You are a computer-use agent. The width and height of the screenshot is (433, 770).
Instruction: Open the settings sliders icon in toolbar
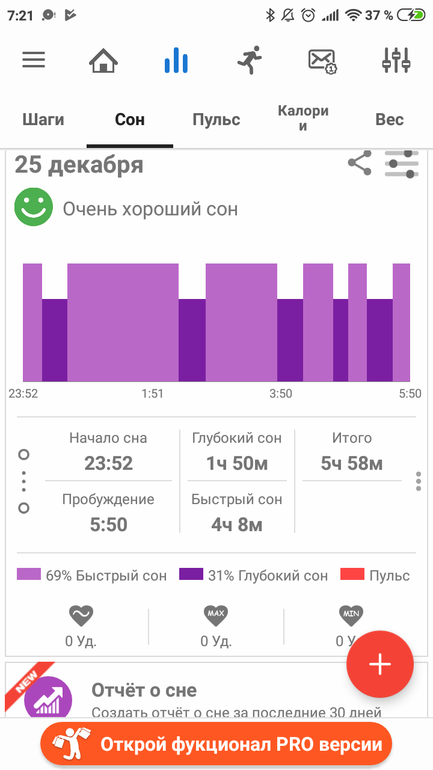(396, 60)
